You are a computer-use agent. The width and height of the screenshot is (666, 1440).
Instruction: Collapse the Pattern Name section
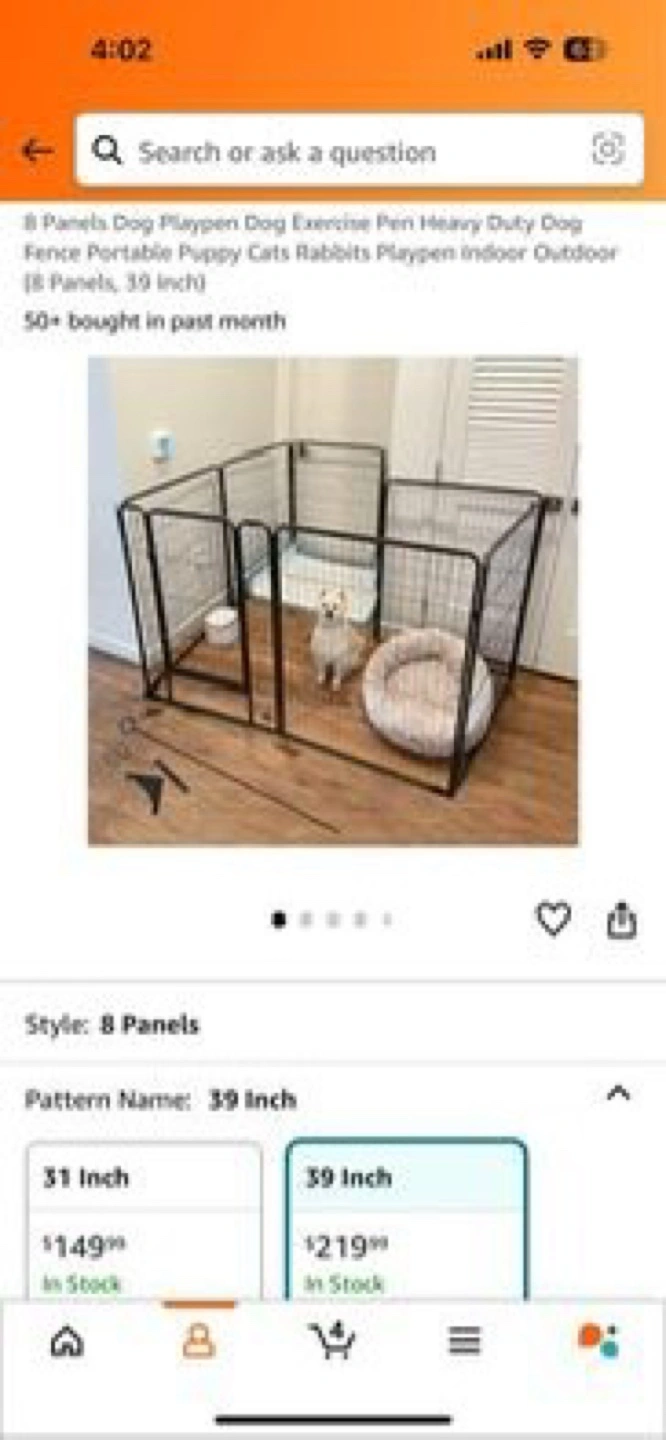[x=618, y=1094]
